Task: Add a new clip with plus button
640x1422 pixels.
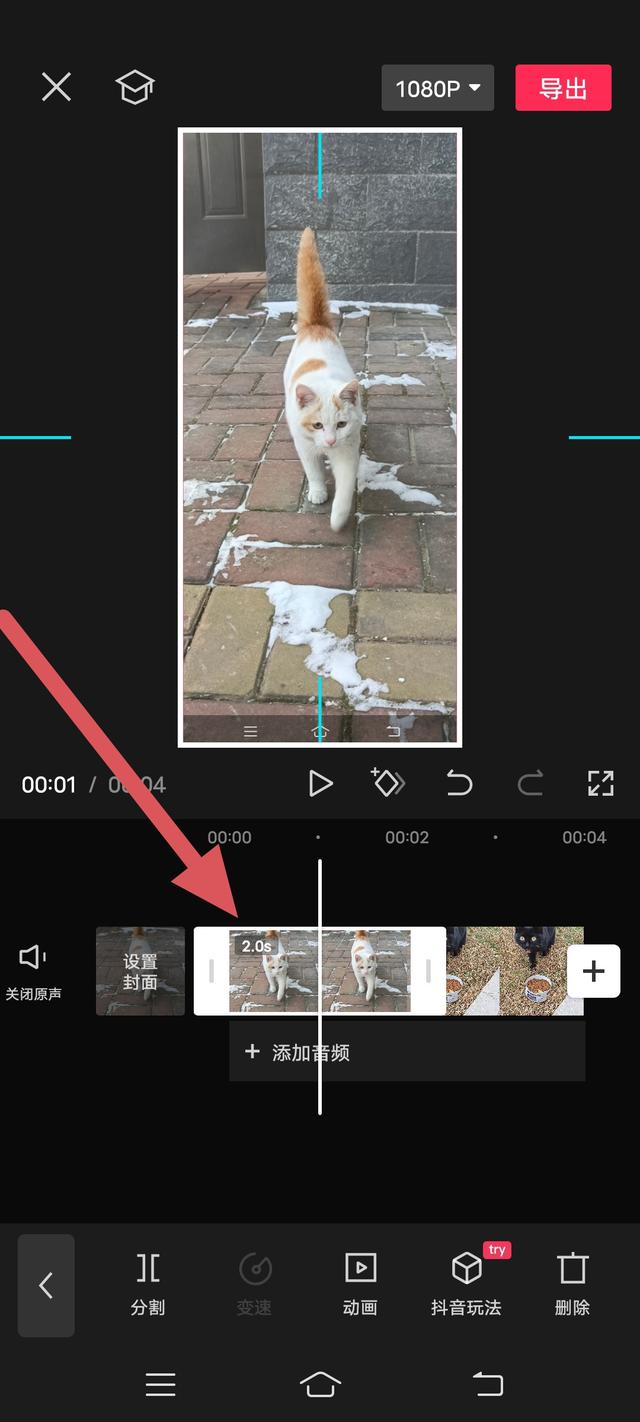Action: tap(594, 971)
